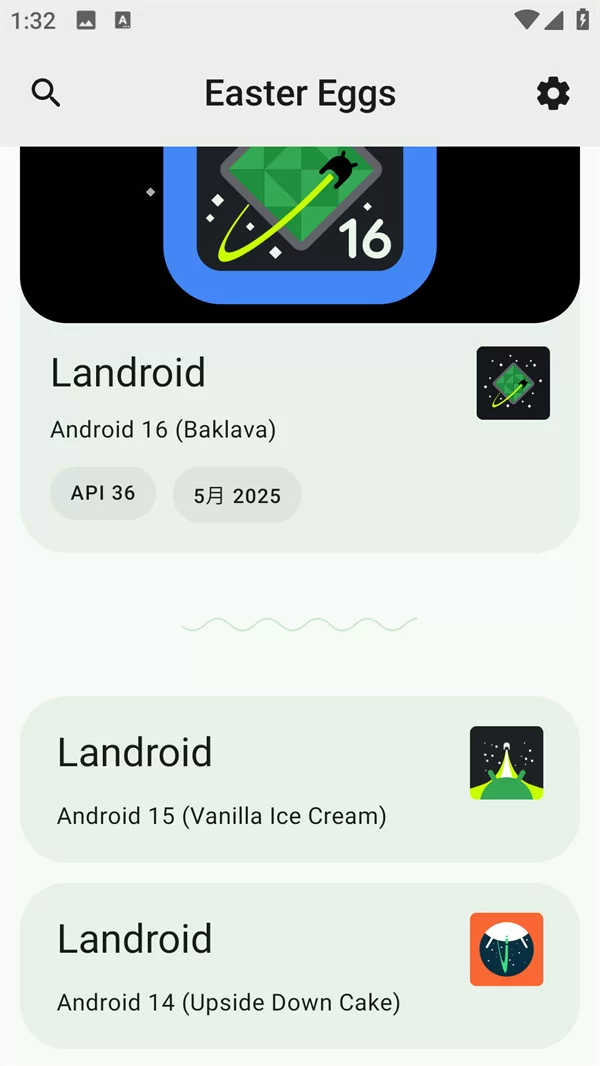Tap the API 36 chip
600x1066 pixels.
(103, 493)
